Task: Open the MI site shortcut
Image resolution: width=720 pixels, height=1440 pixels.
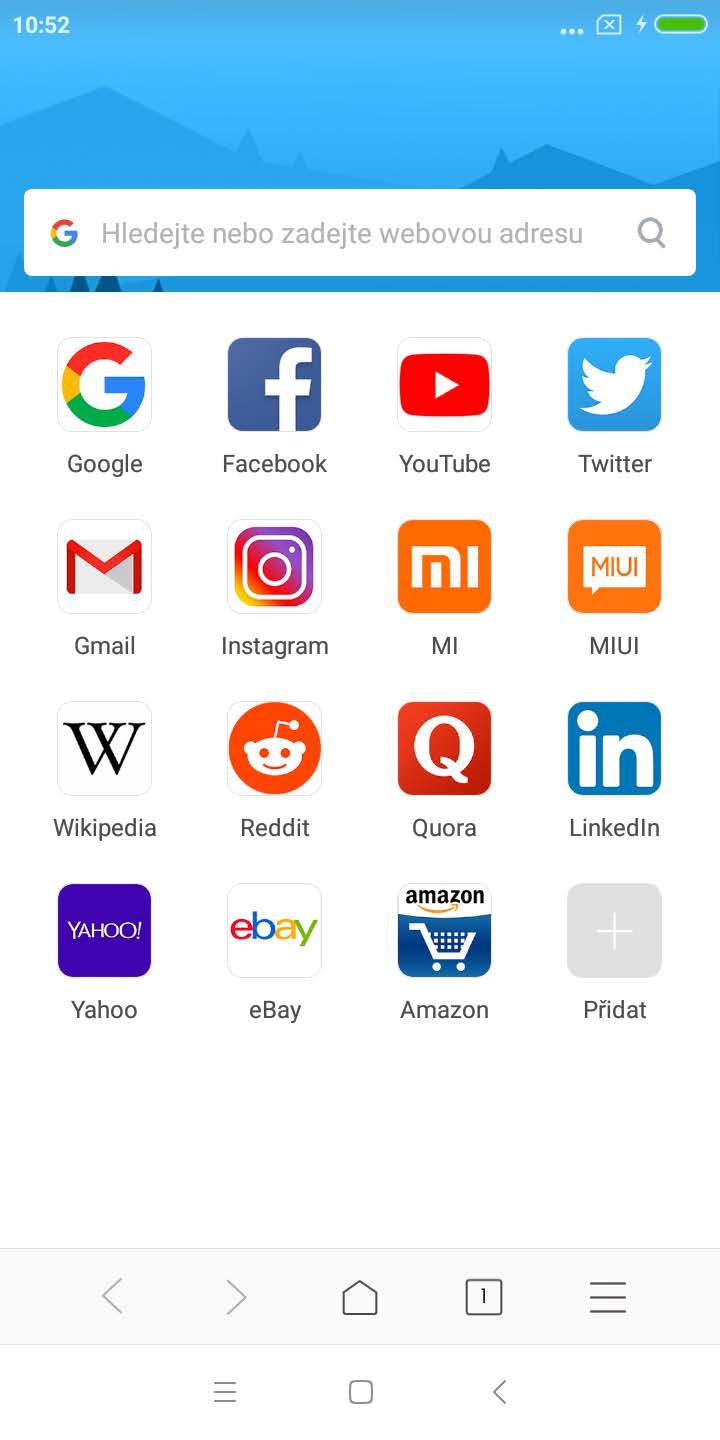Action: (x=444, y=567)
